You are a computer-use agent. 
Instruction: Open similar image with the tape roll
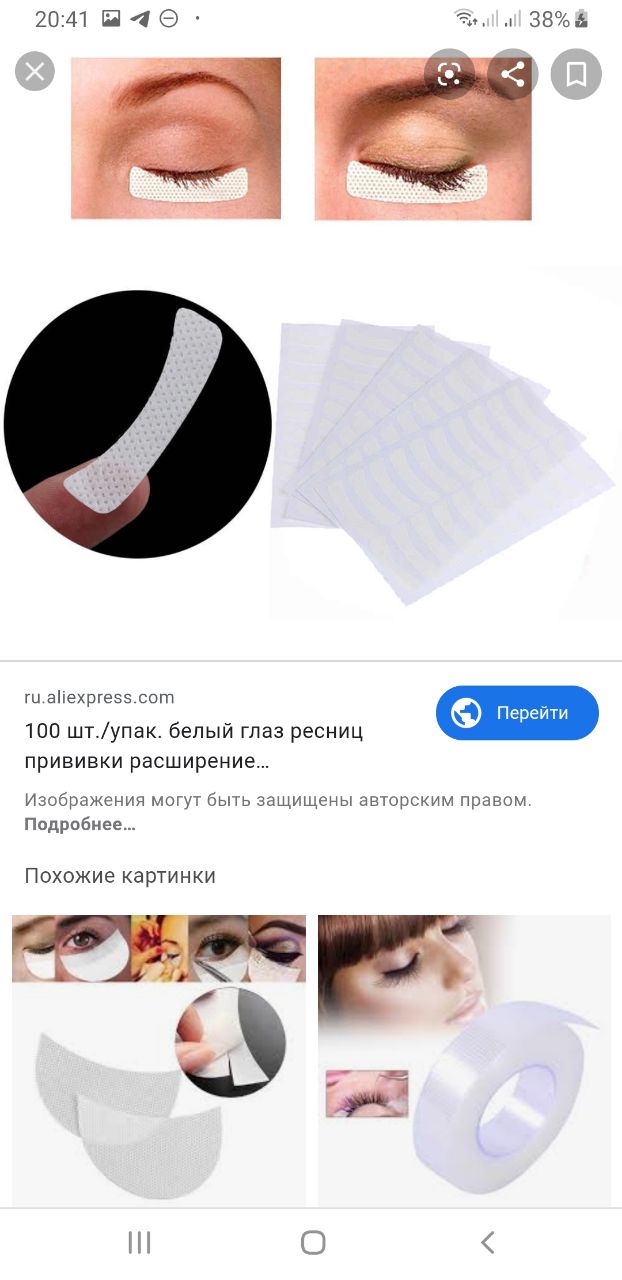pos(464,1060)
